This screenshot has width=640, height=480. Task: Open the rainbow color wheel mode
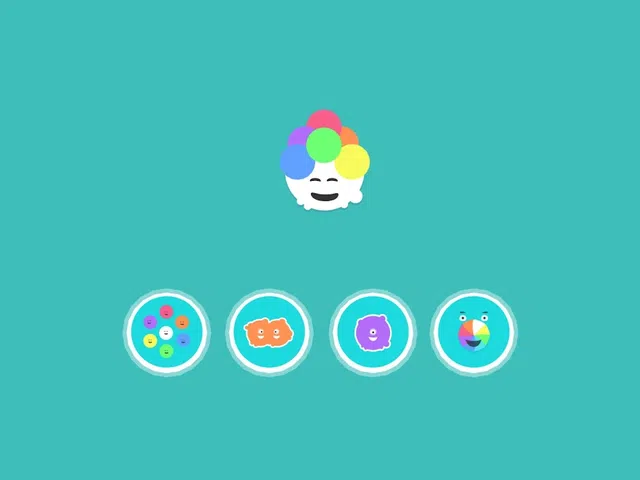coord(473,332)
